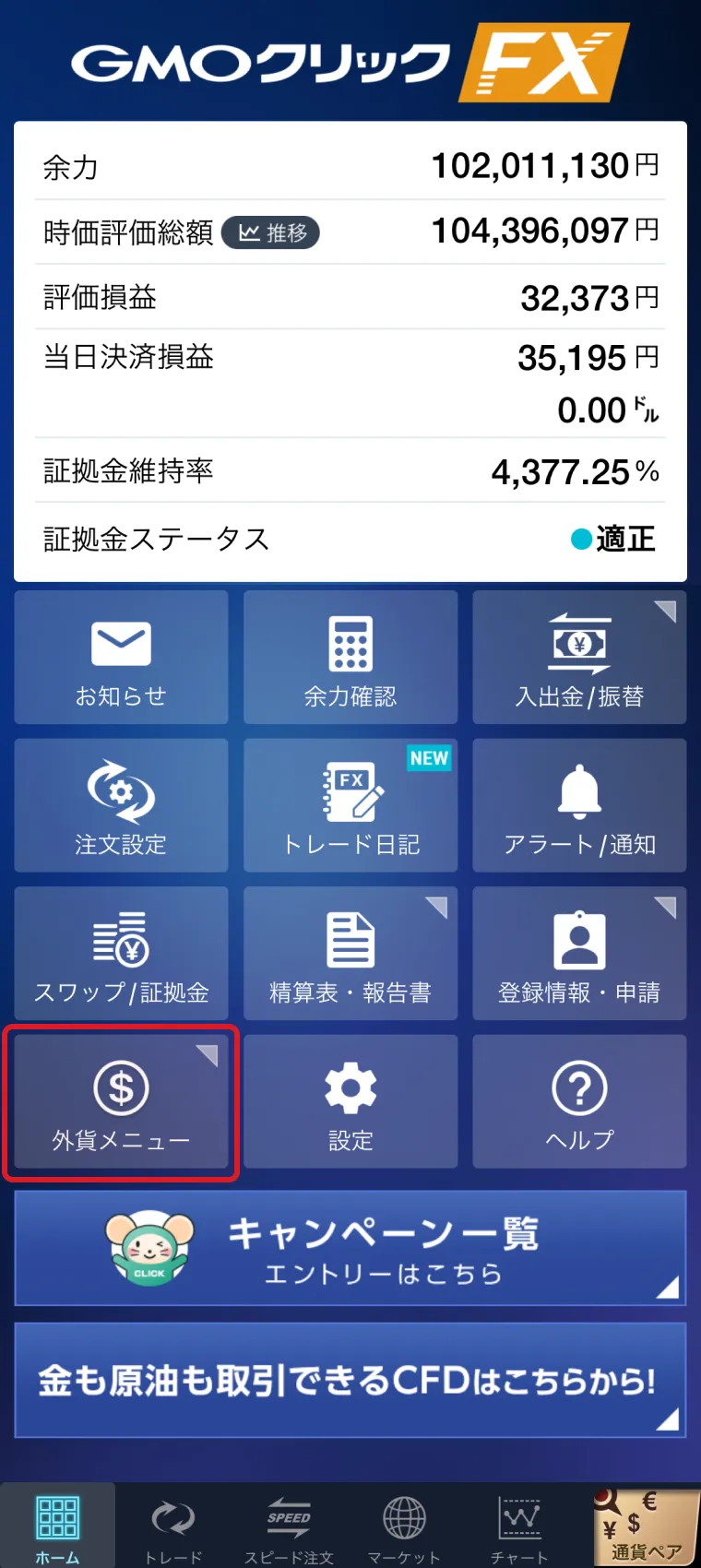Open ヘルプ tile
The width and height of the screenshot is (701, 1568).
point(579,1102)
